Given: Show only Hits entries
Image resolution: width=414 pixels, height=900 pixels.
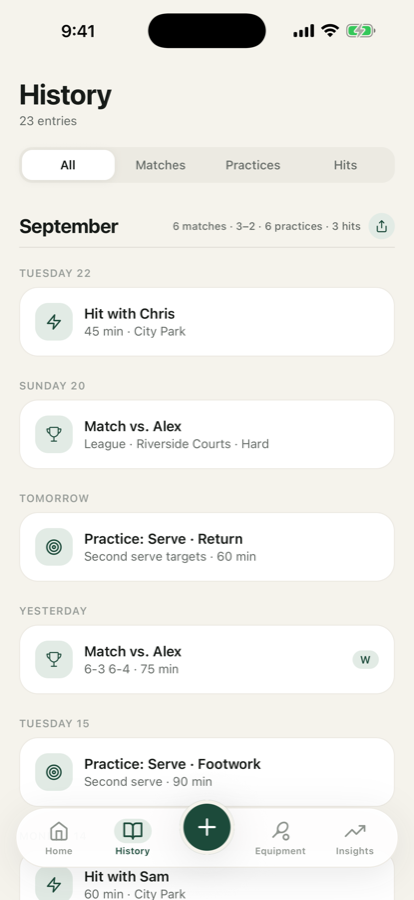Looking at the screenshot, I should (345, 165).
